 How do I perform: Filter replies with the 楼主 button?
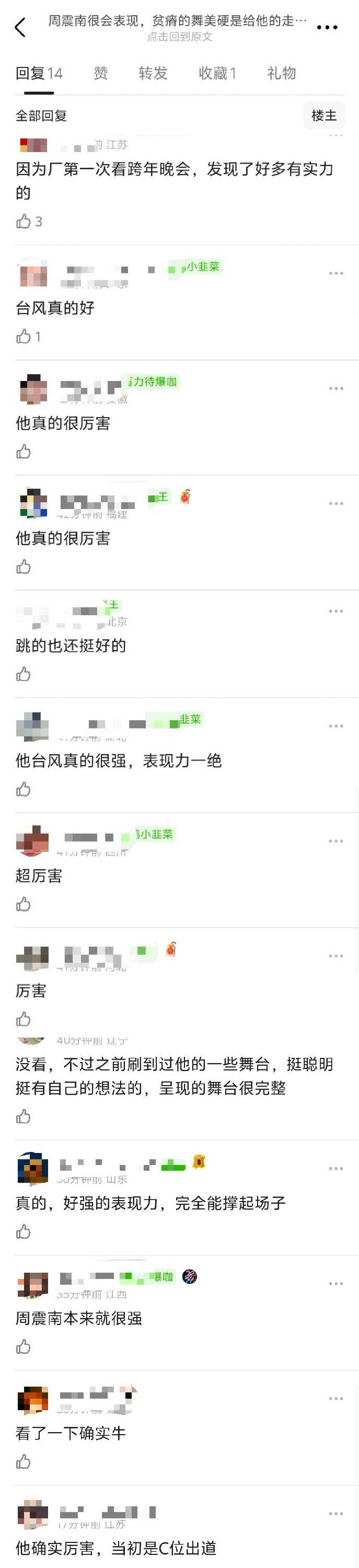tap(323, 116)
